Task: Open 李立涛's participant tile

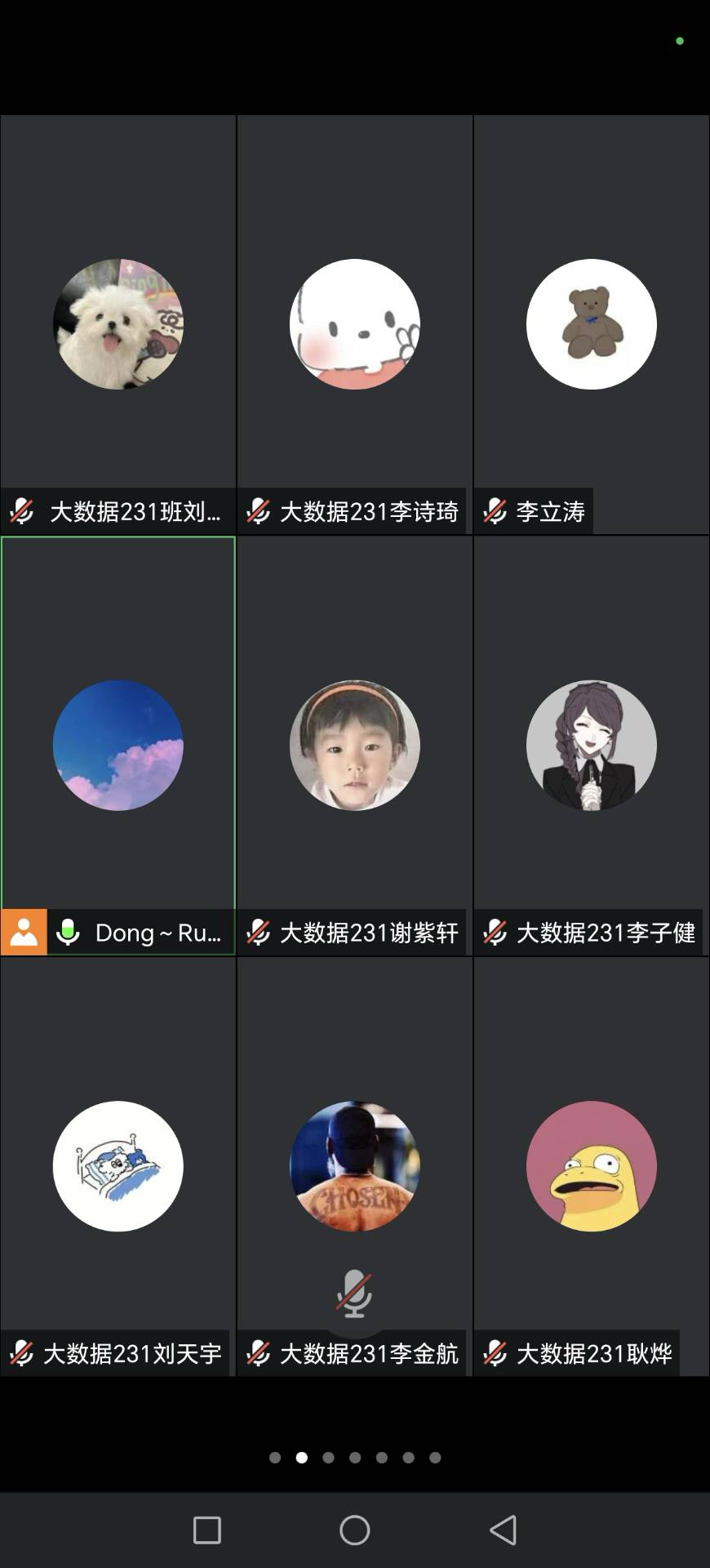Action: pyautogui.click(x=591, y=324)
